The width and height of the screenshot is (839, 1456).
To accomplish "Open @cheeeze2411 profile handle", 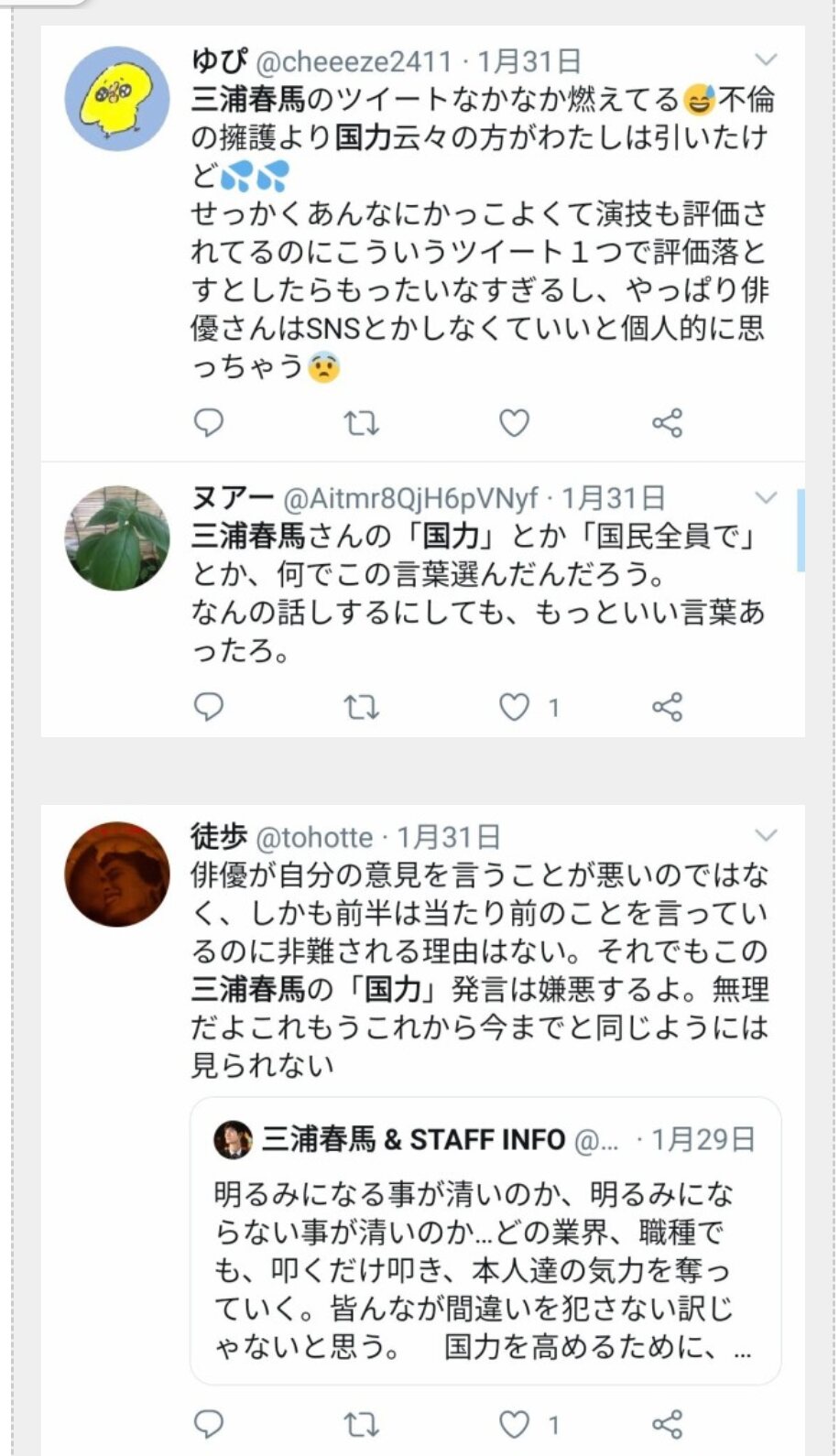I will coord(353,61).
